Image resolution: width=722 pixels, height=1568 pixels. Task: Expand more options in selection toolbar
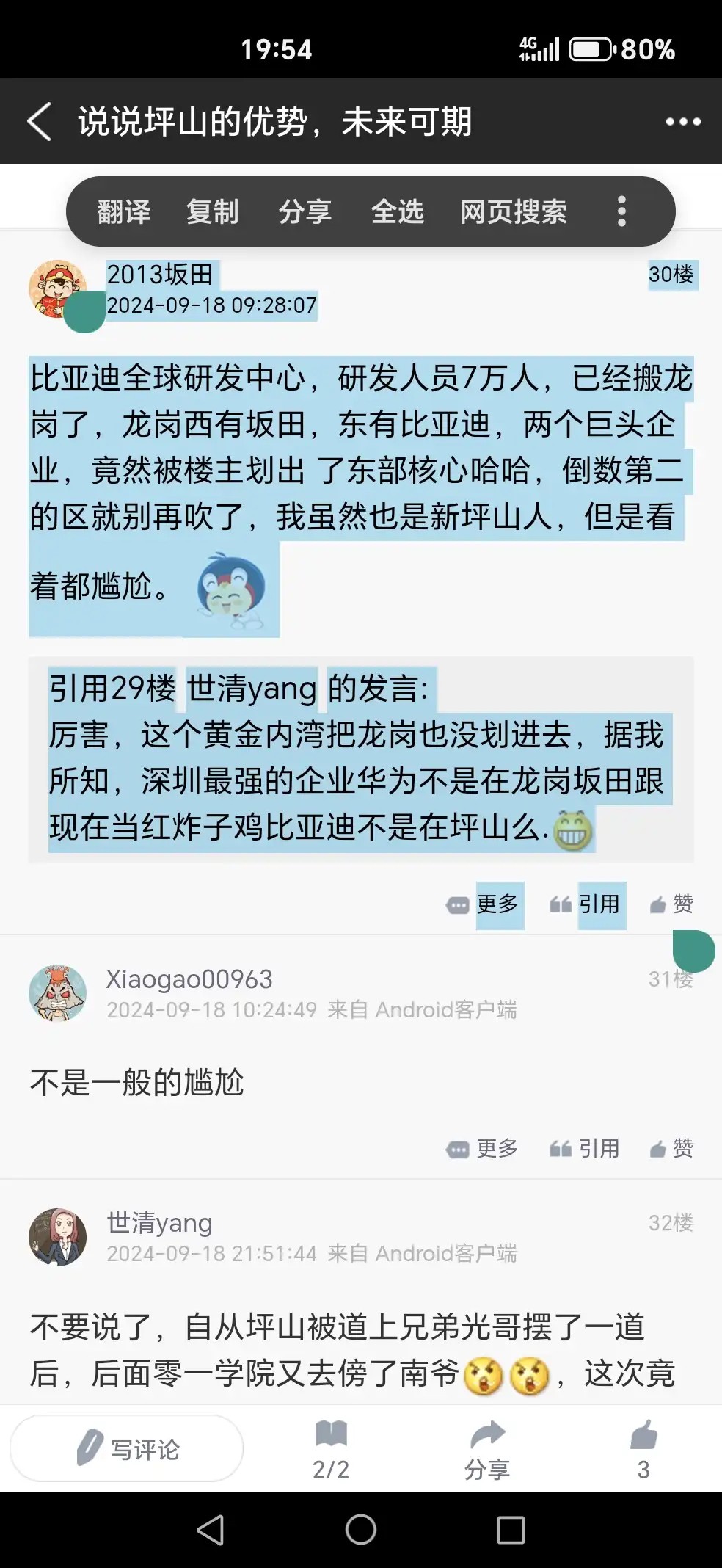click(x=621, y=212)
